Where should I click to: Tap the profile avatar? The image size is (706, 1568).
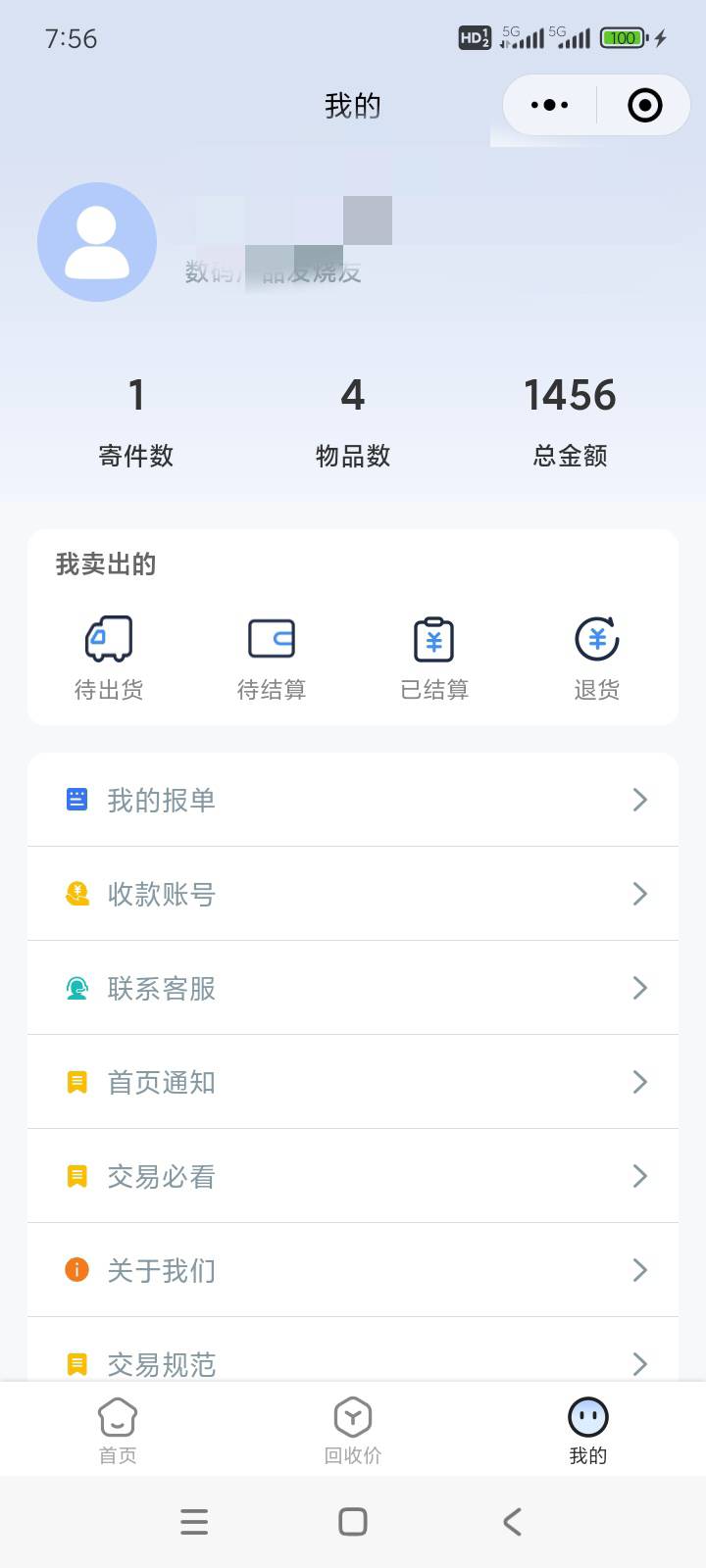97,241
